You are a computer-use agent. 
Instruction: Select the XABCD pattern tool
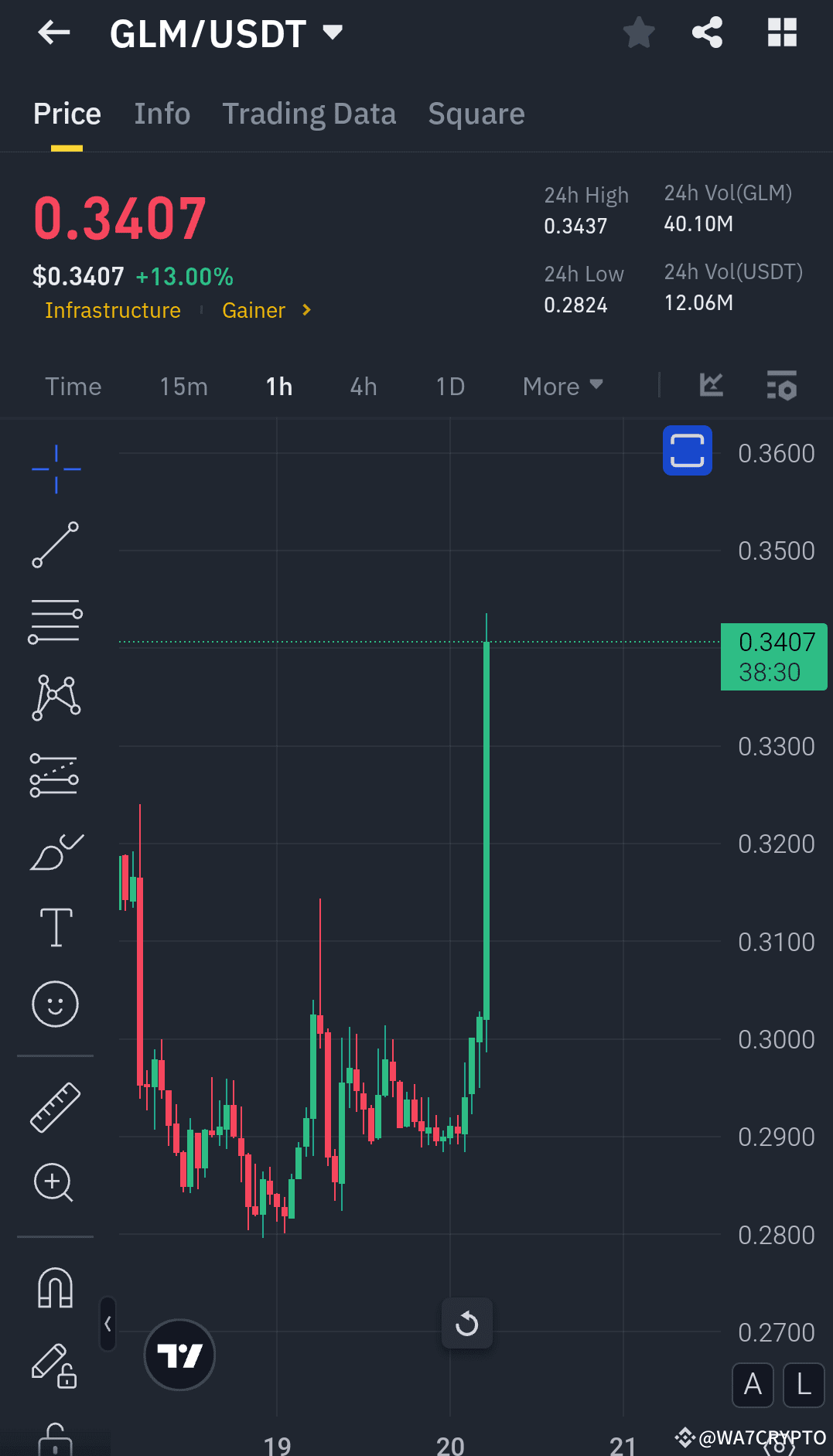(x=55, y=697)
